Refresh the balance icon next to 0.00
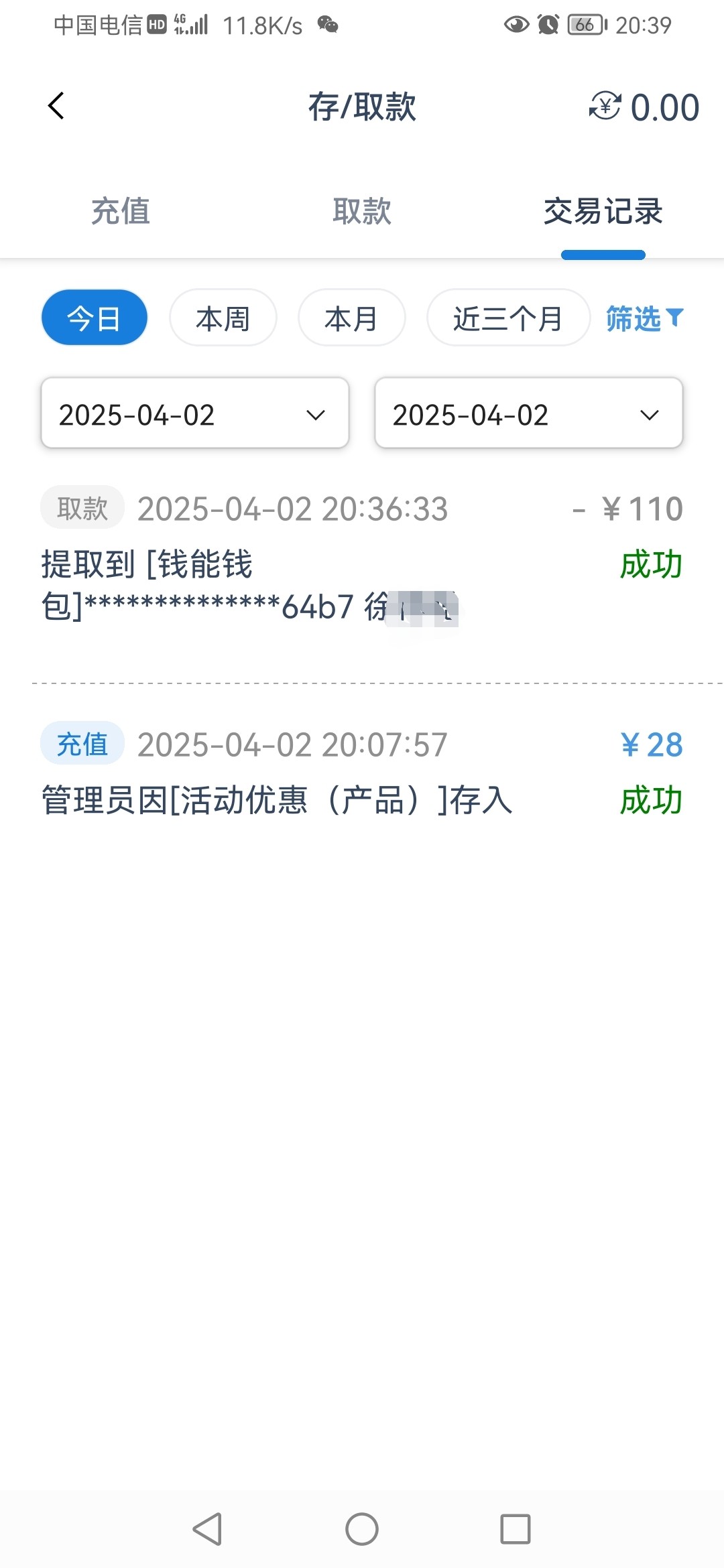The width and height of the screenshot is (724, 1568). click(x=605, y=106)
